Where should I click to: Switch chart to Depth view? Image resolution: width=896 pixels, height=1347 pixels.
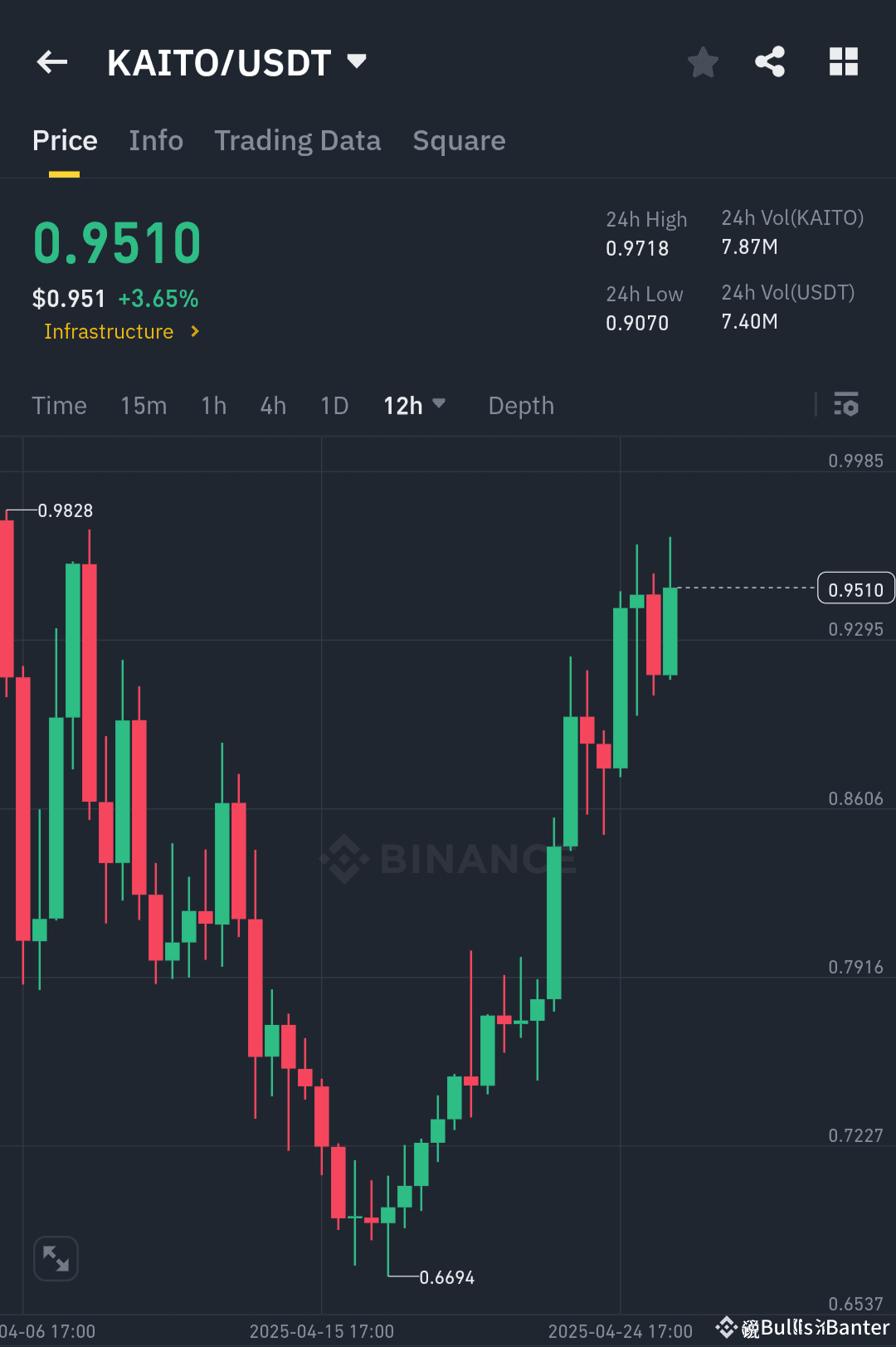[x=520, y=405]
